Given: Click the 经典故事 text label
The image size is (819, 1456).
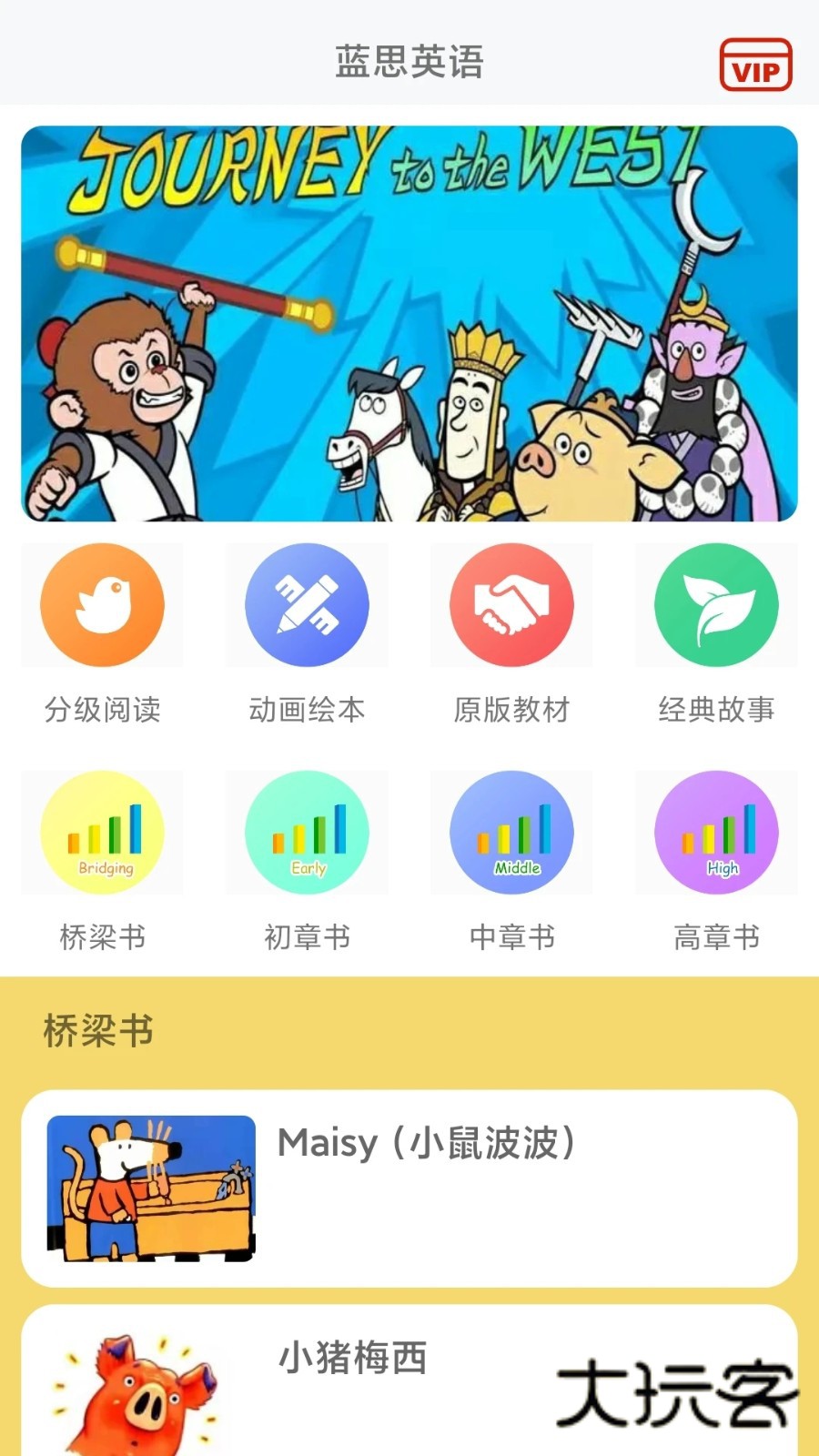Looking at the screenshot, I should pos(716,712).
